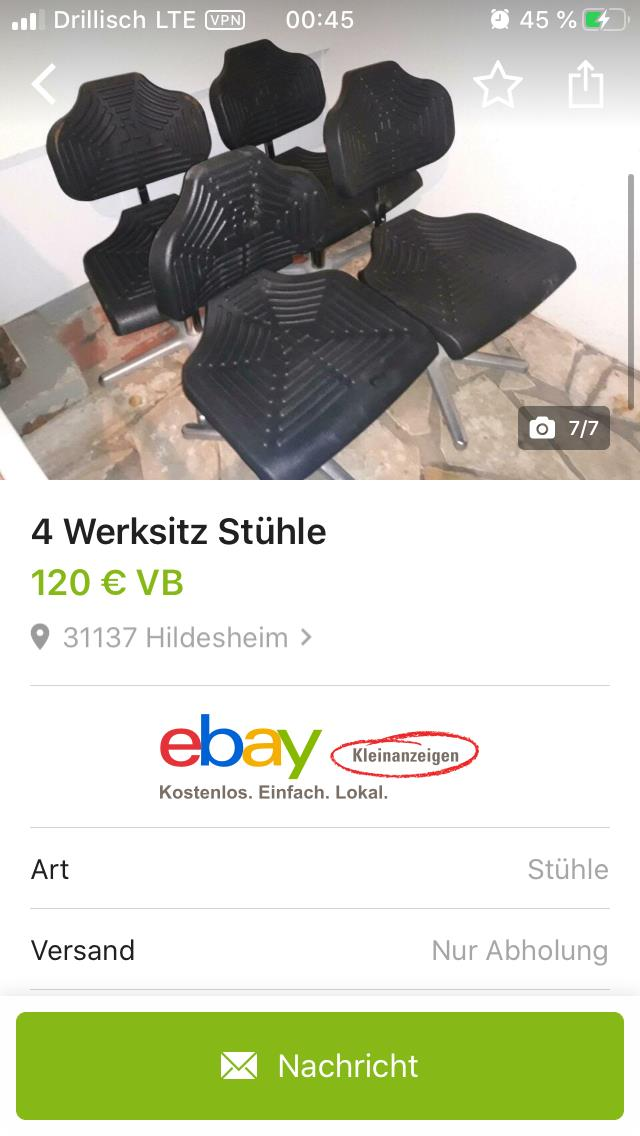Send a Nachricht to the seller
This screenshot has width=640, height=1136.
(x=320, y=1066)
